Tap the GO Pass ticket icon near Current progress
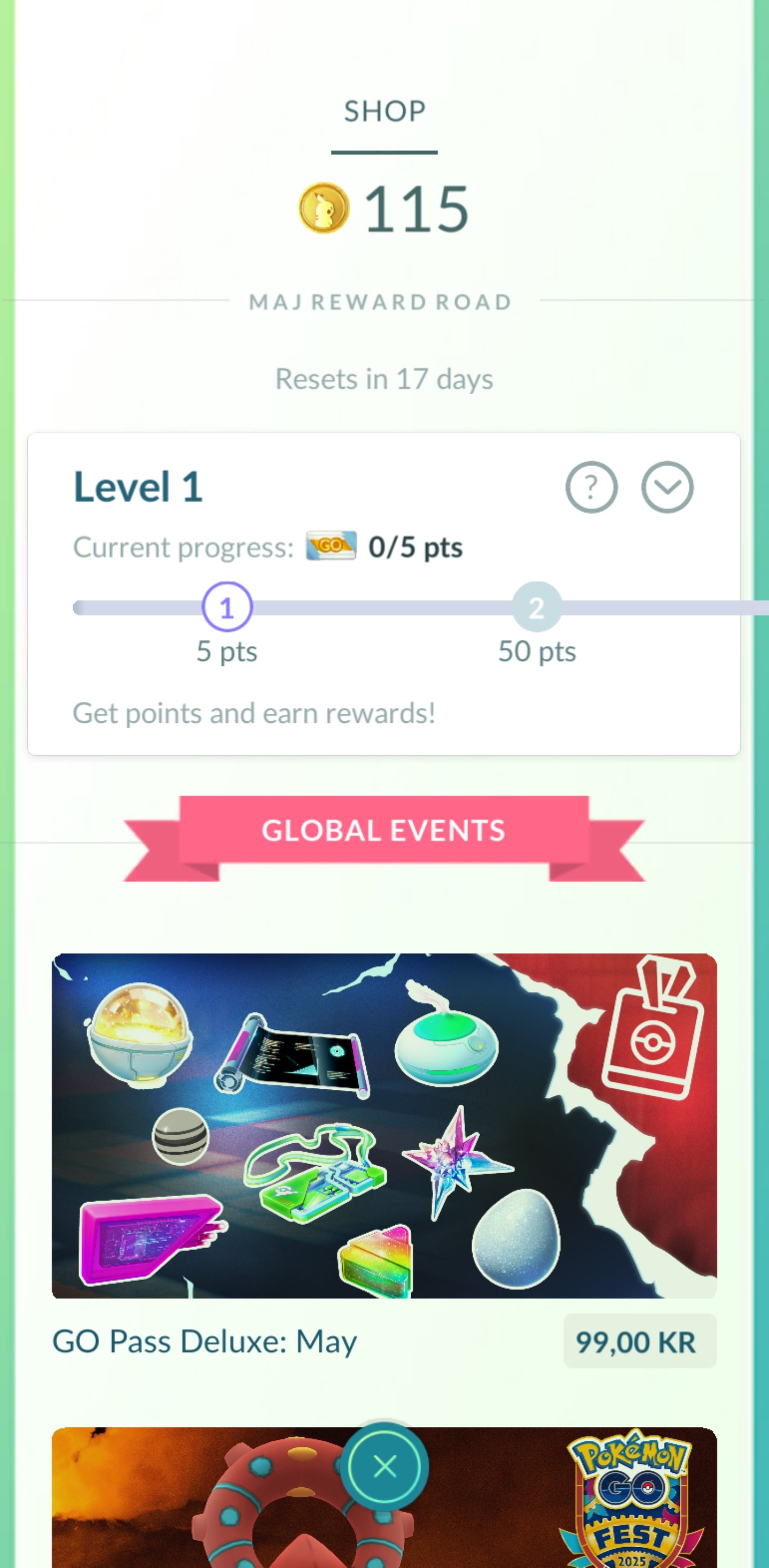The width and height of the screenshot is (769, 1568). (332, 547)
